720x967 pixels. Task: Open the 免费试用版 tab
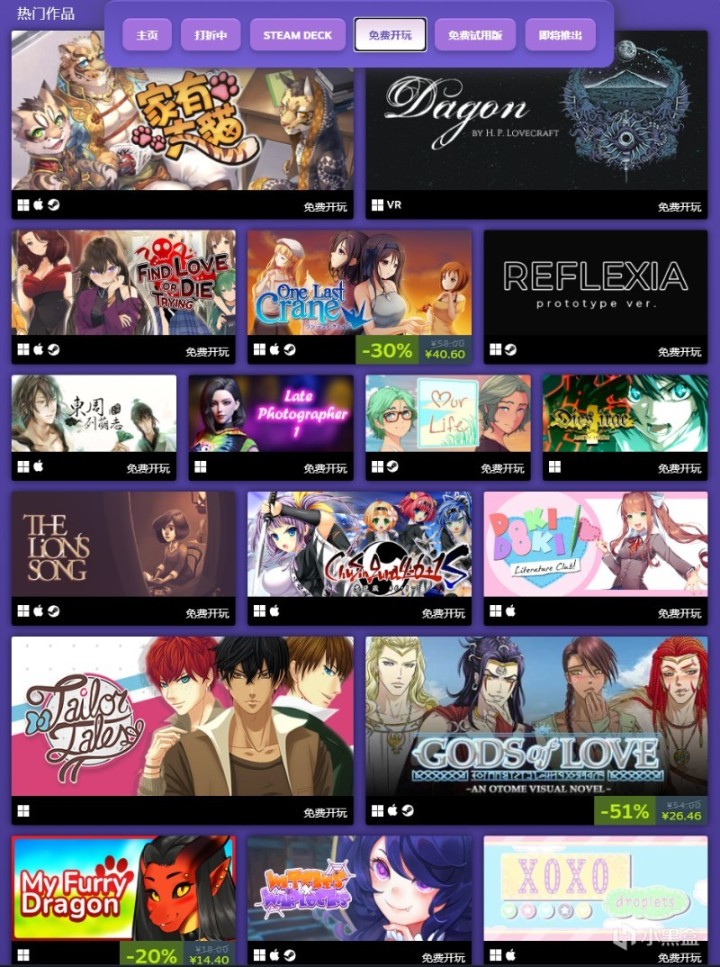475,35
